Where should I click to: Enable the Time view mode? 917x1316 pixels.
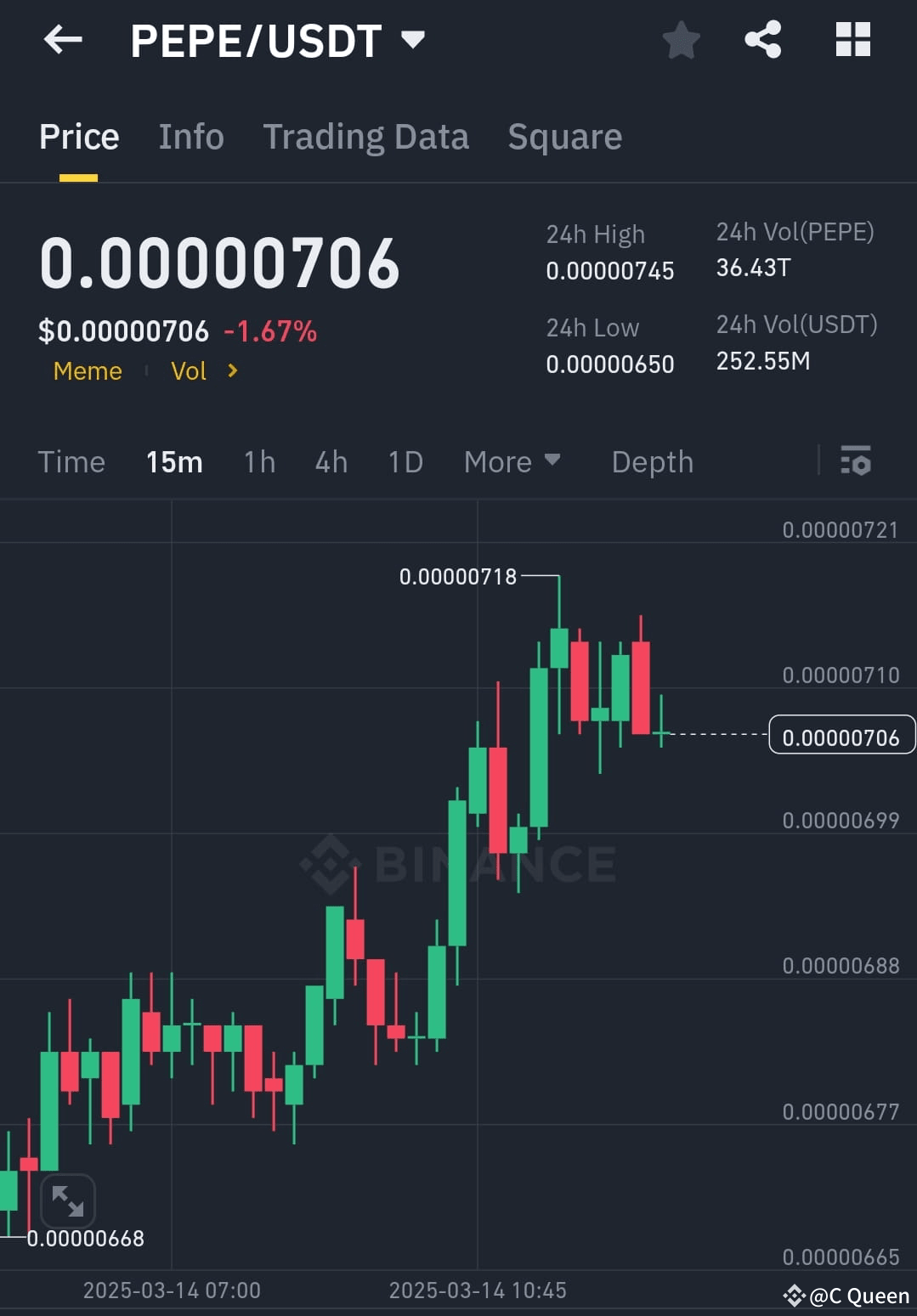pos(71,461)
